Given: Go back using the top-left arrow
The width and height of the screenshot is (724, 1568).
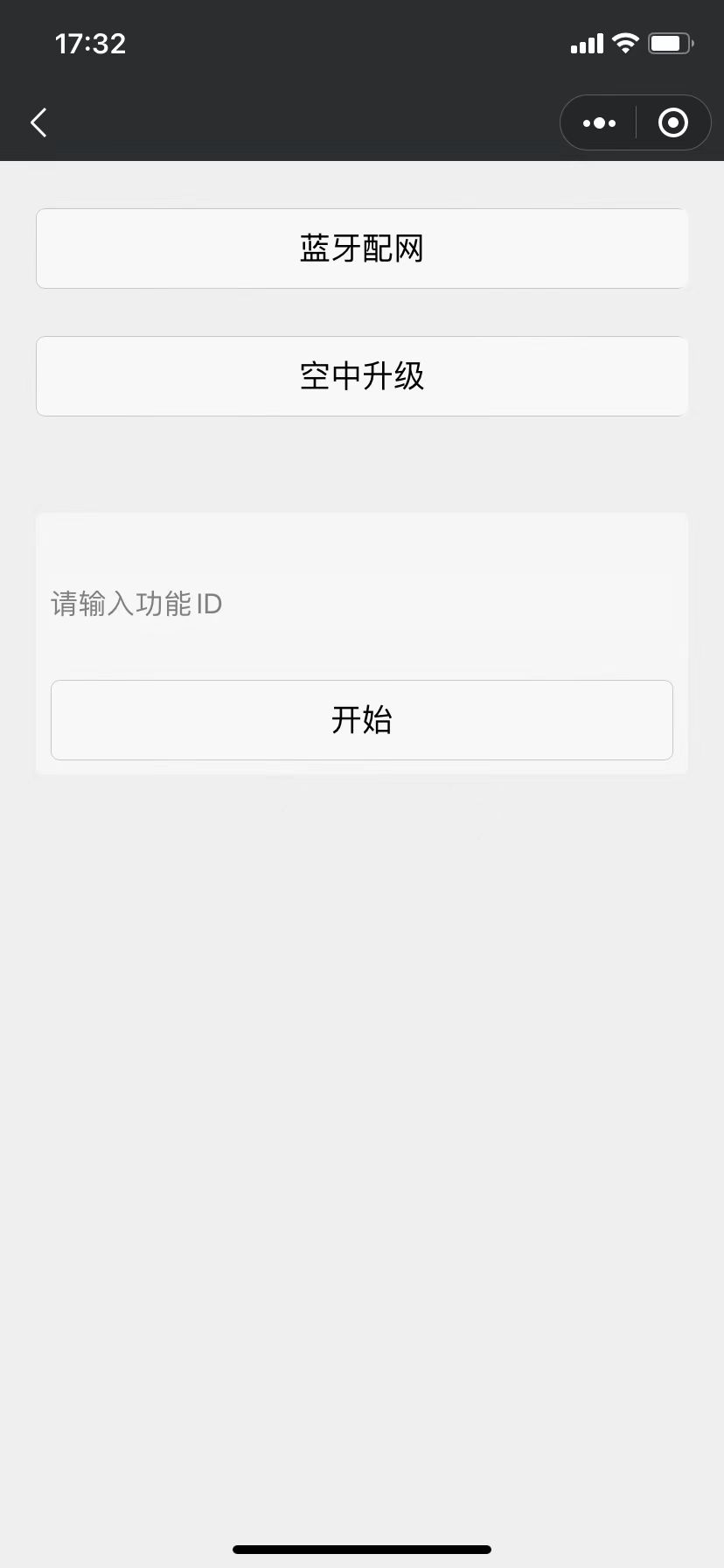Looking at the screenshot, I should tap(38, 122).
